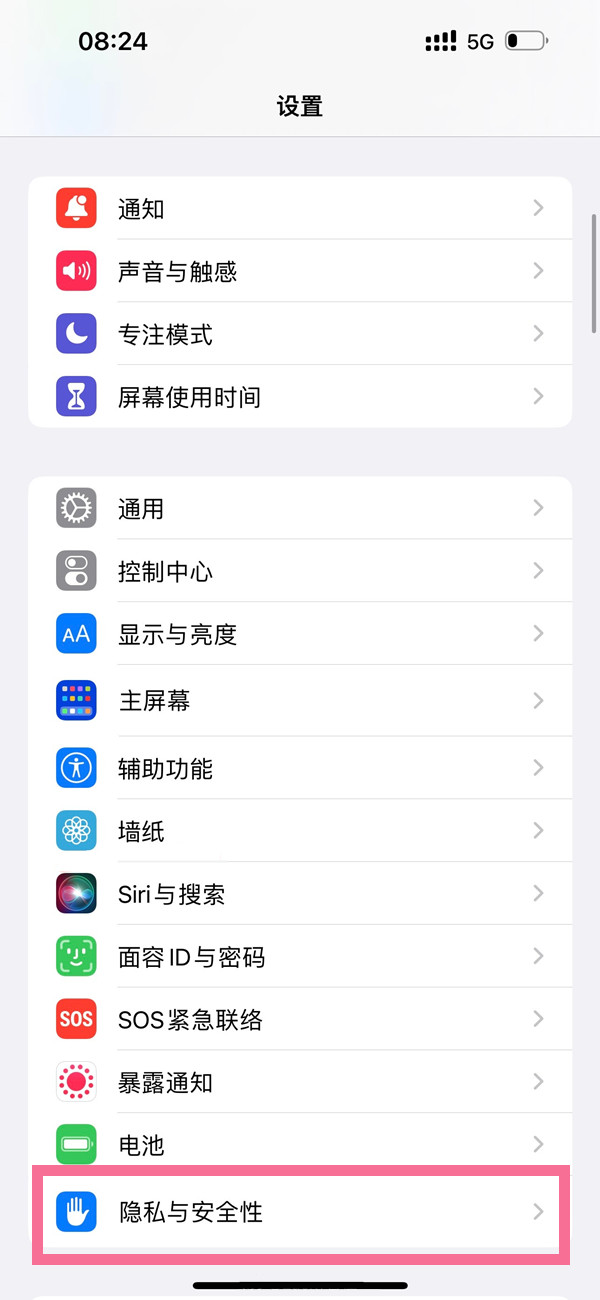Image resolution: width=600 pixels, height=1300 pixels.
Task: Open 辅助功能 settings
Action: coord(300,768)
